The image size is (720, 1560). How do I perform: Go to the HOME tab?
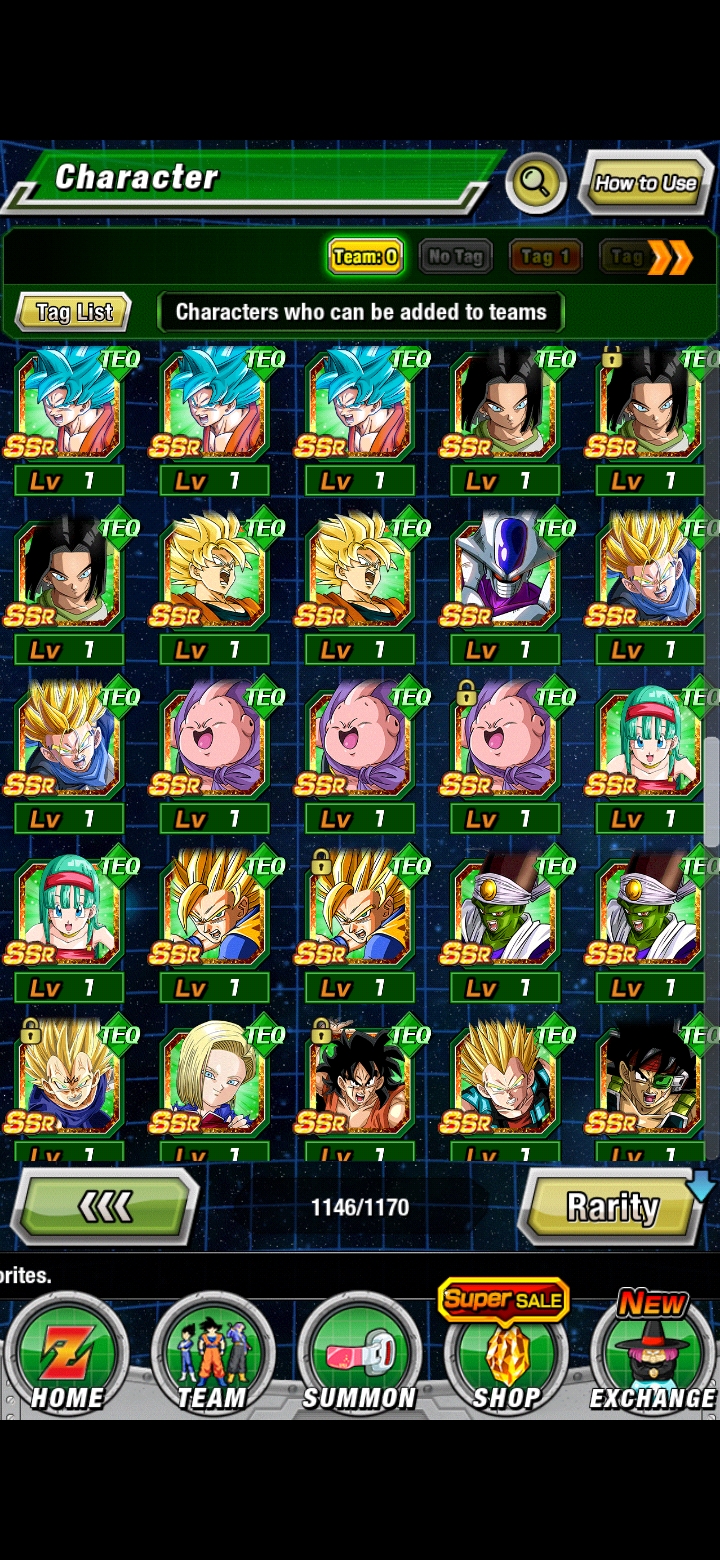coord(66,1355)
